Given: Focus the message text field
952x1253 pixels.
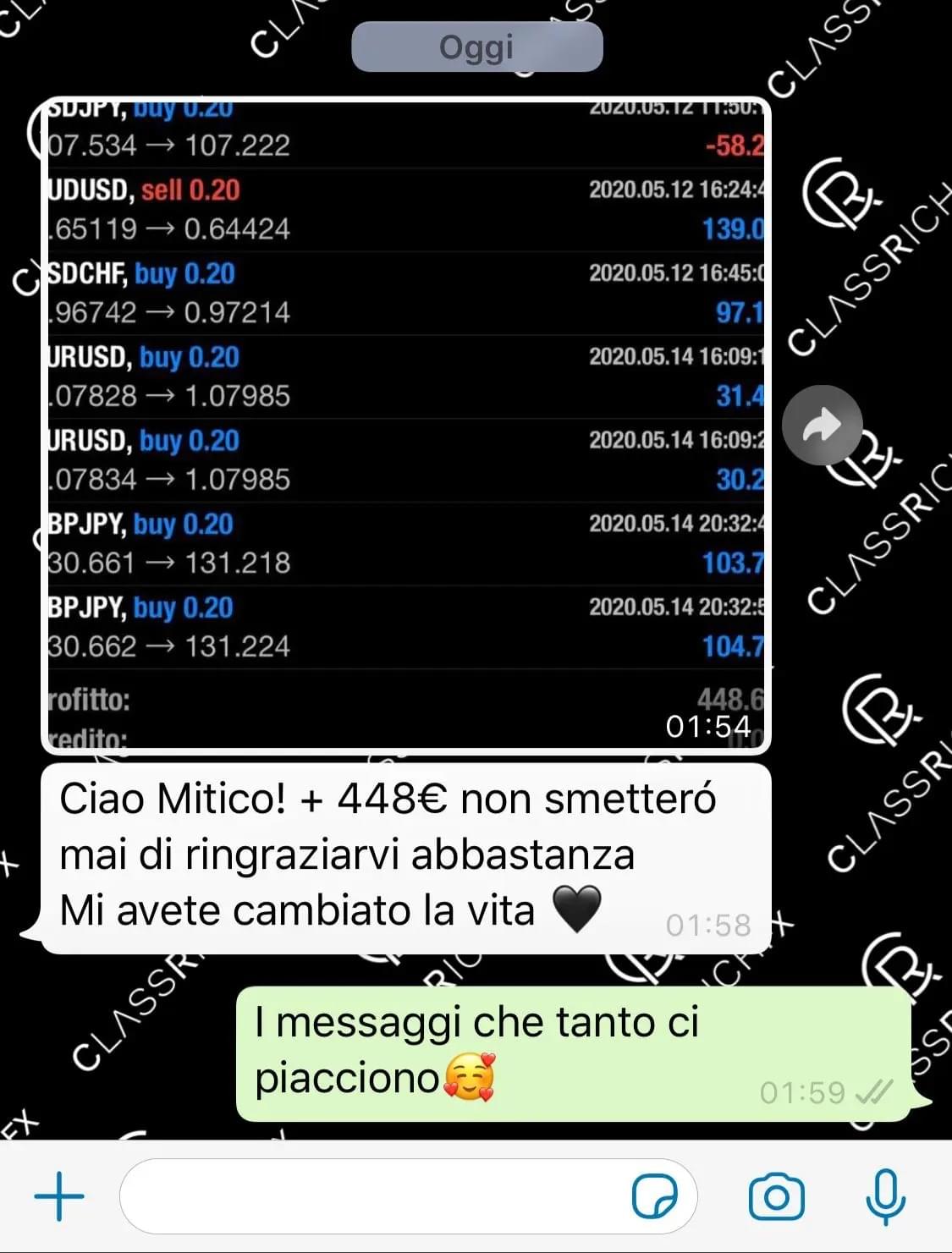Looking at the screenshot, I should (x=372, y=1196).
